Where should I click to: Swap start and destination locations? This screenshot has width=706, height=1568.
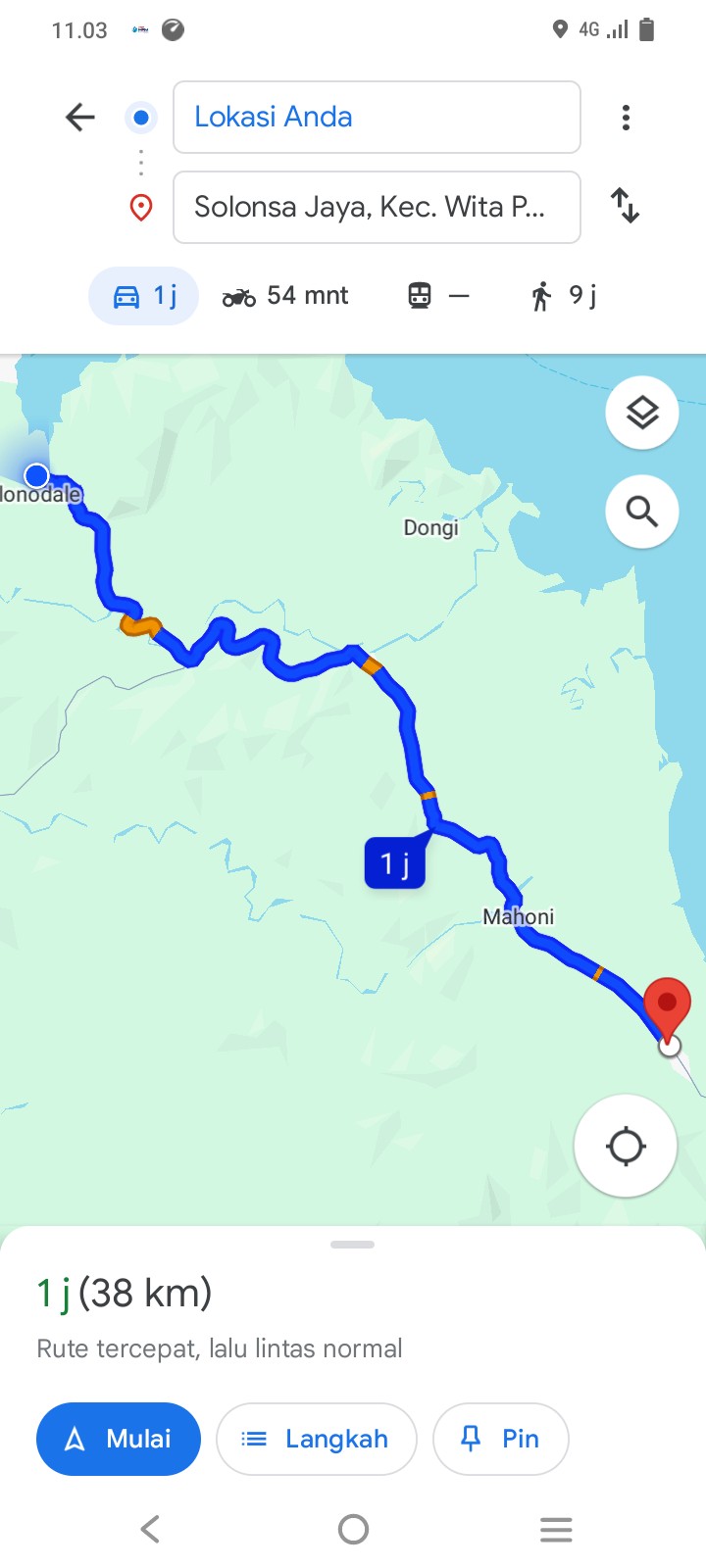tap(626, 206)
